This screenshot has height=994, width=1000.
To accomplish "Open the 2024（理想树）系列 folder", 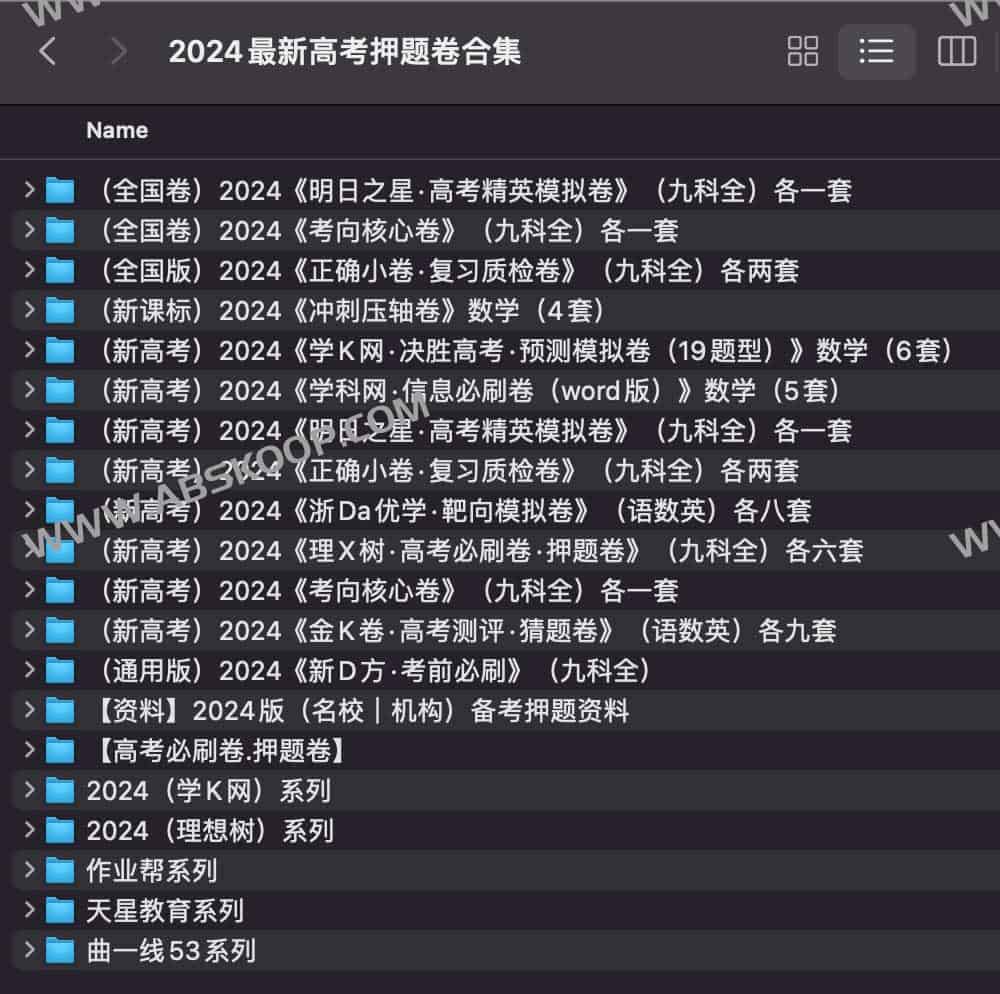I will (x=210, y=831).
